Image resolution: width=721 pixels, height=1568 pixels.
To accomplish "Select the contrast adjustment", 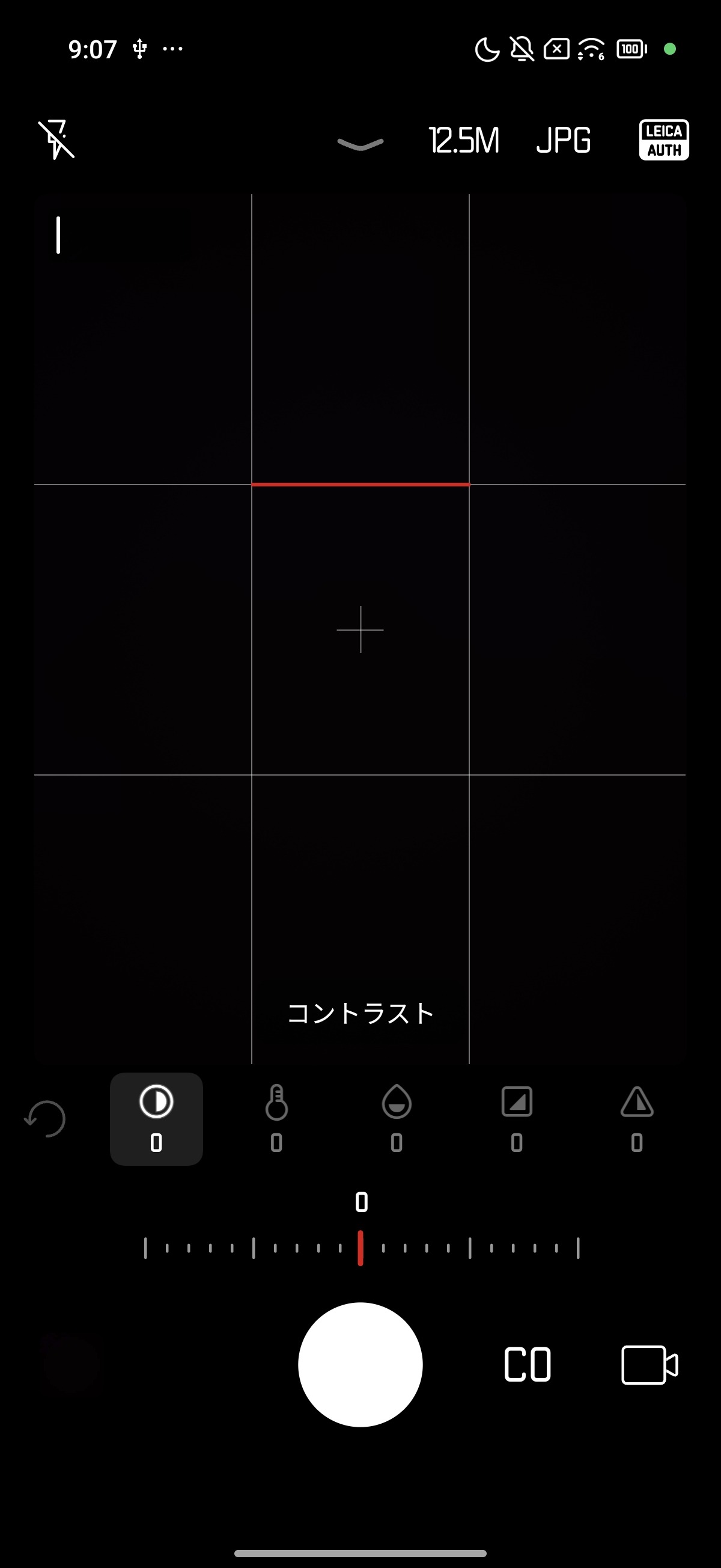I will coord(156,1119).
